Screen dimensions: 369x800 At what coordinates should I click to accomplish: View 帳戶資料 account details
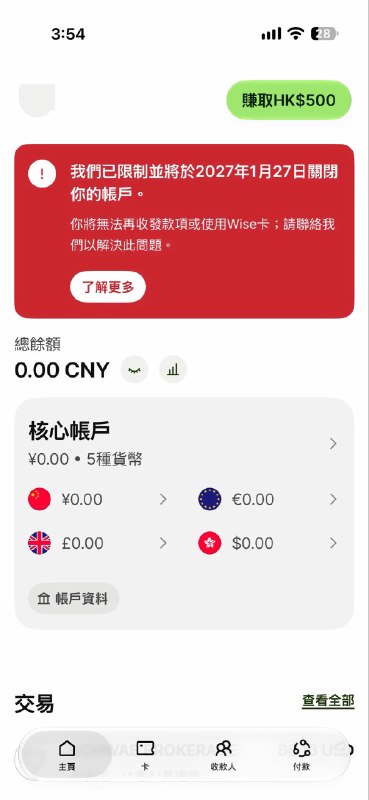pos(73,598)
